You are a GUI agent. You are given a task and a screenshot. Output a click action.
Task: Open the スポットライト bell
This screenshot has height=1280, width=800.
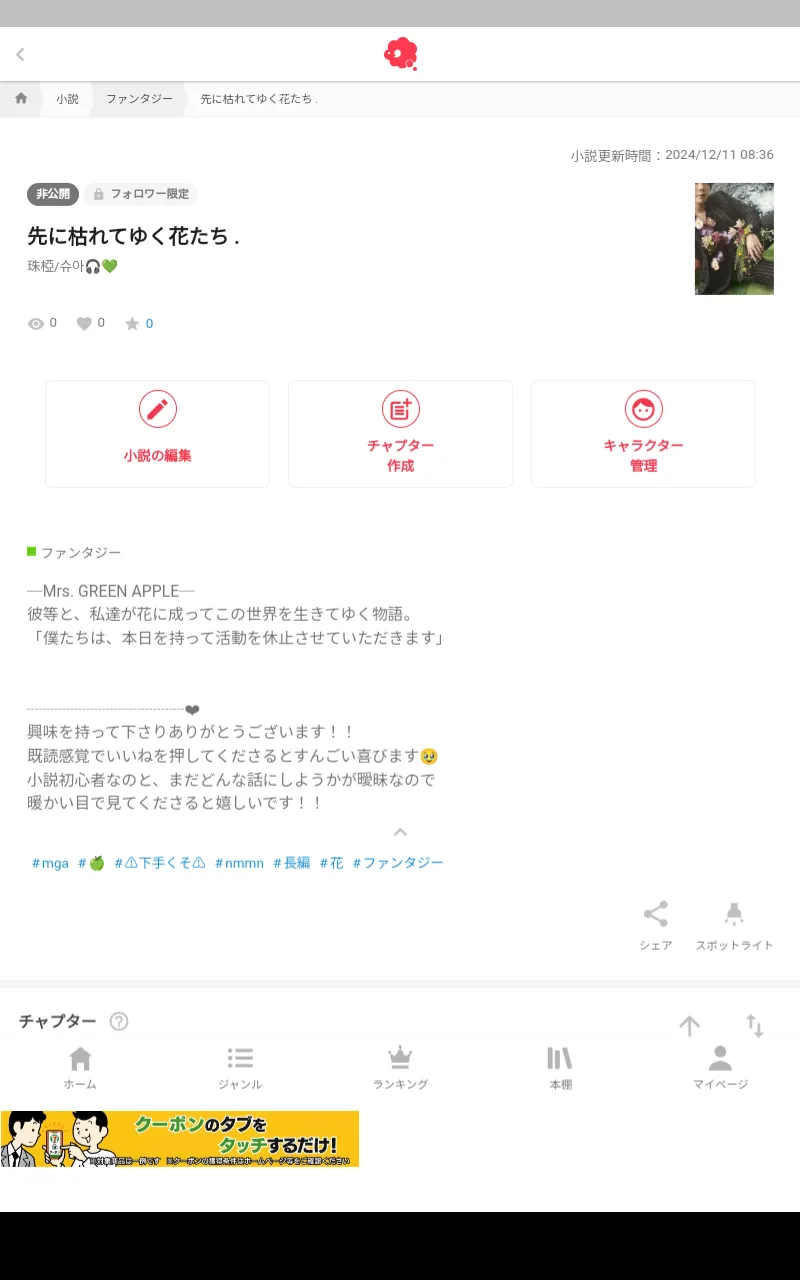pyautogui.click(x=734, y=926)
